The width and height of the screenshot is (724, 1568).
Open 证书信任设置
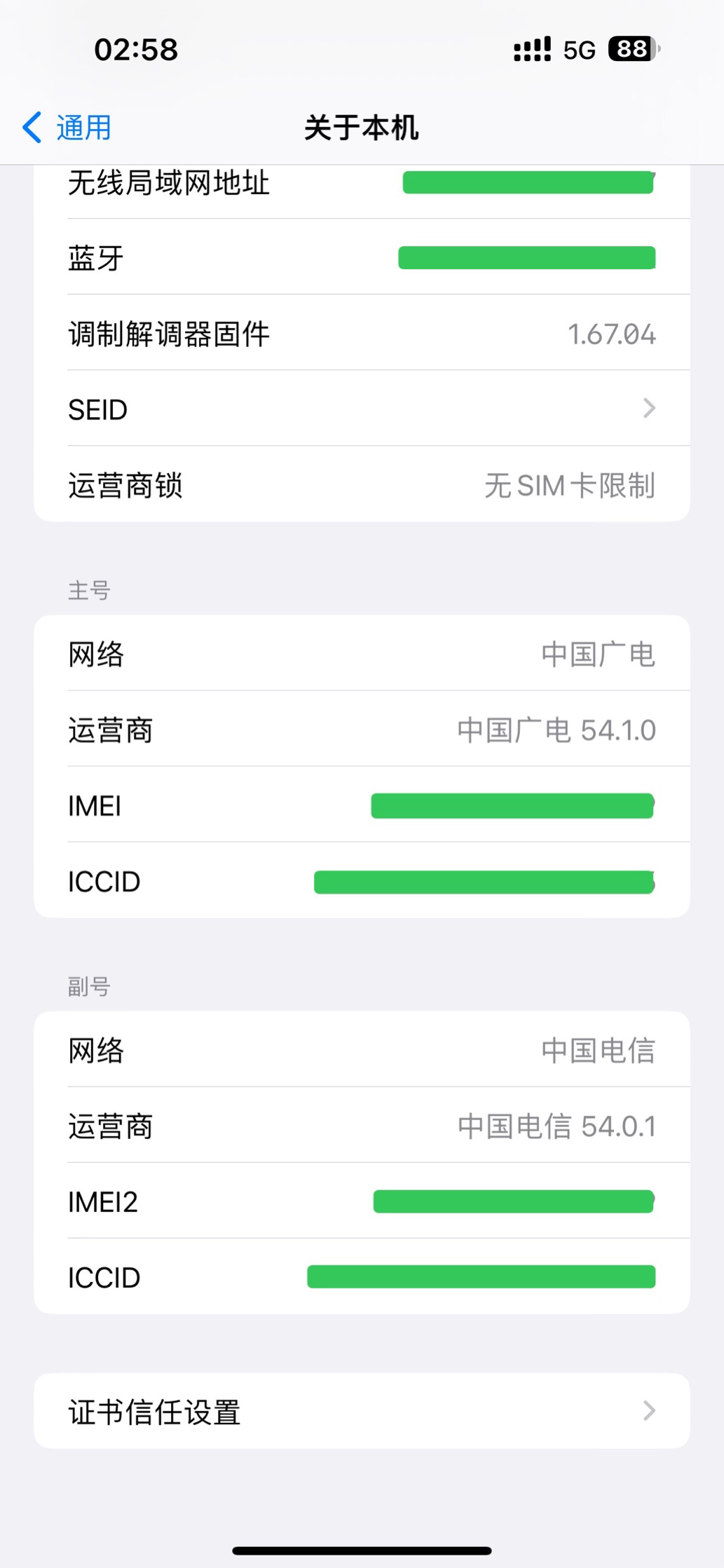[x=362, y=1411]
